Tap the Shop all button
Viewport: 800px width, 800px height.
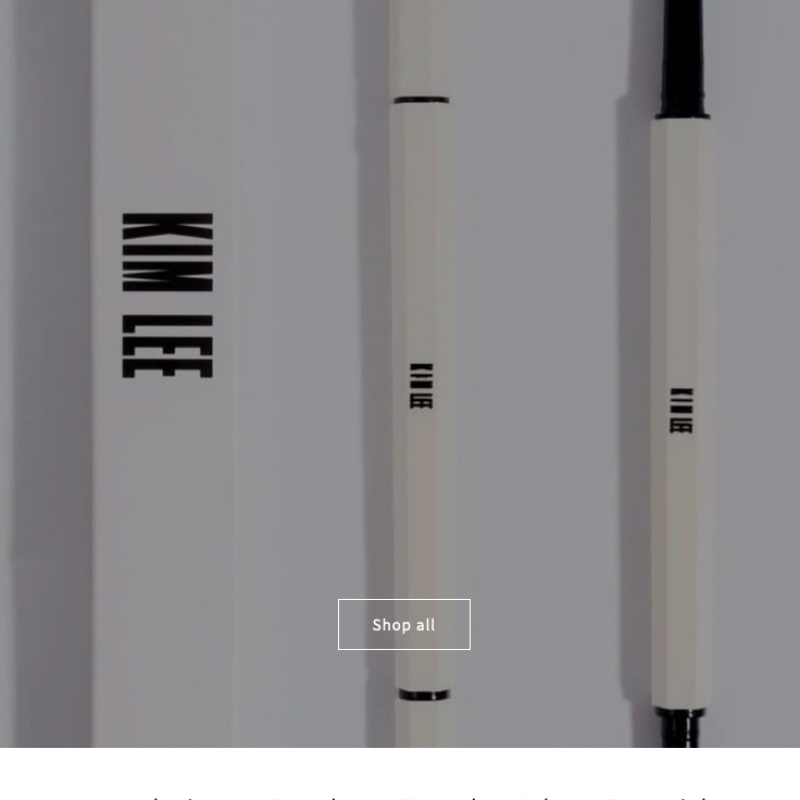pyautogui.click(x=404, y=625)
